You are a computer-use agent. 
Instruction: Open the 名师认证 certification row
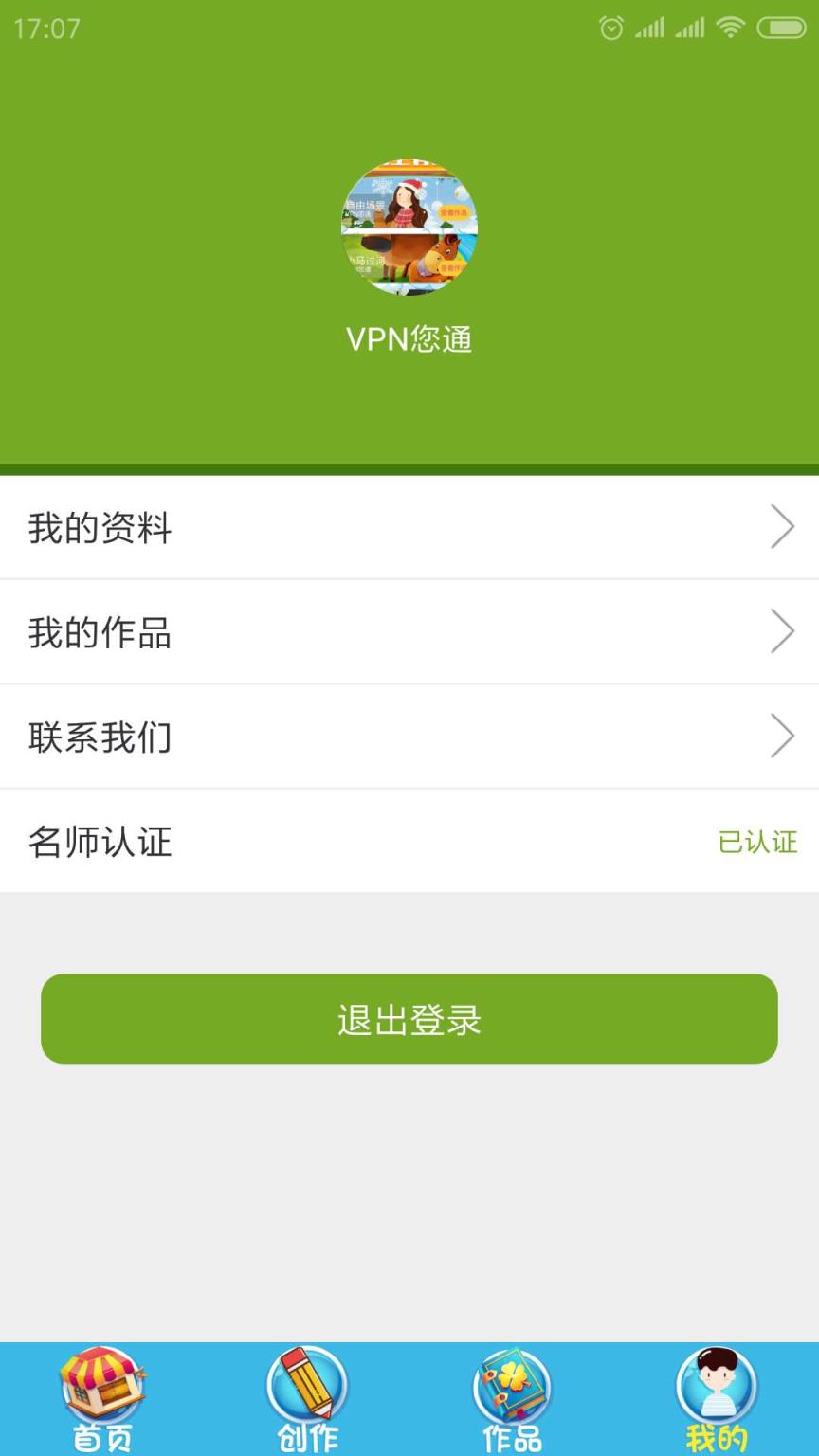284,842
